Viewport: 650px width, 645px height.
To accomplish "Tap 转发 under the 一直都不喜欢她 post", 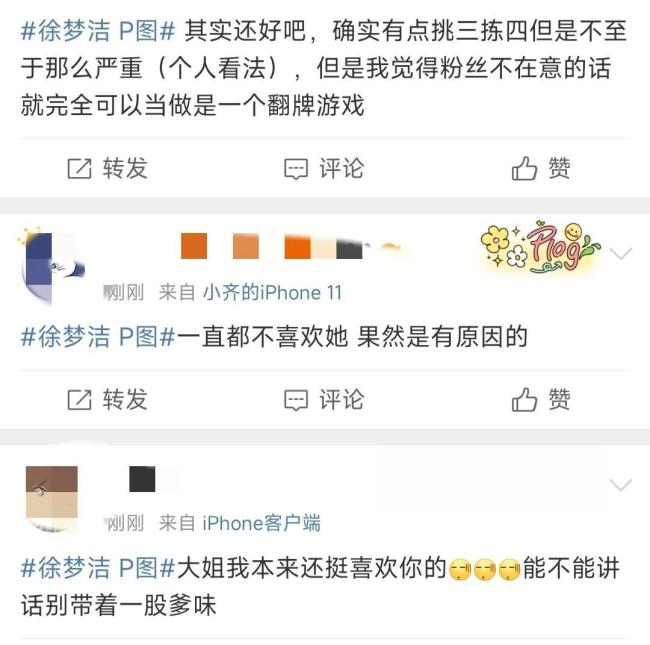I will (x=107, y=400).
